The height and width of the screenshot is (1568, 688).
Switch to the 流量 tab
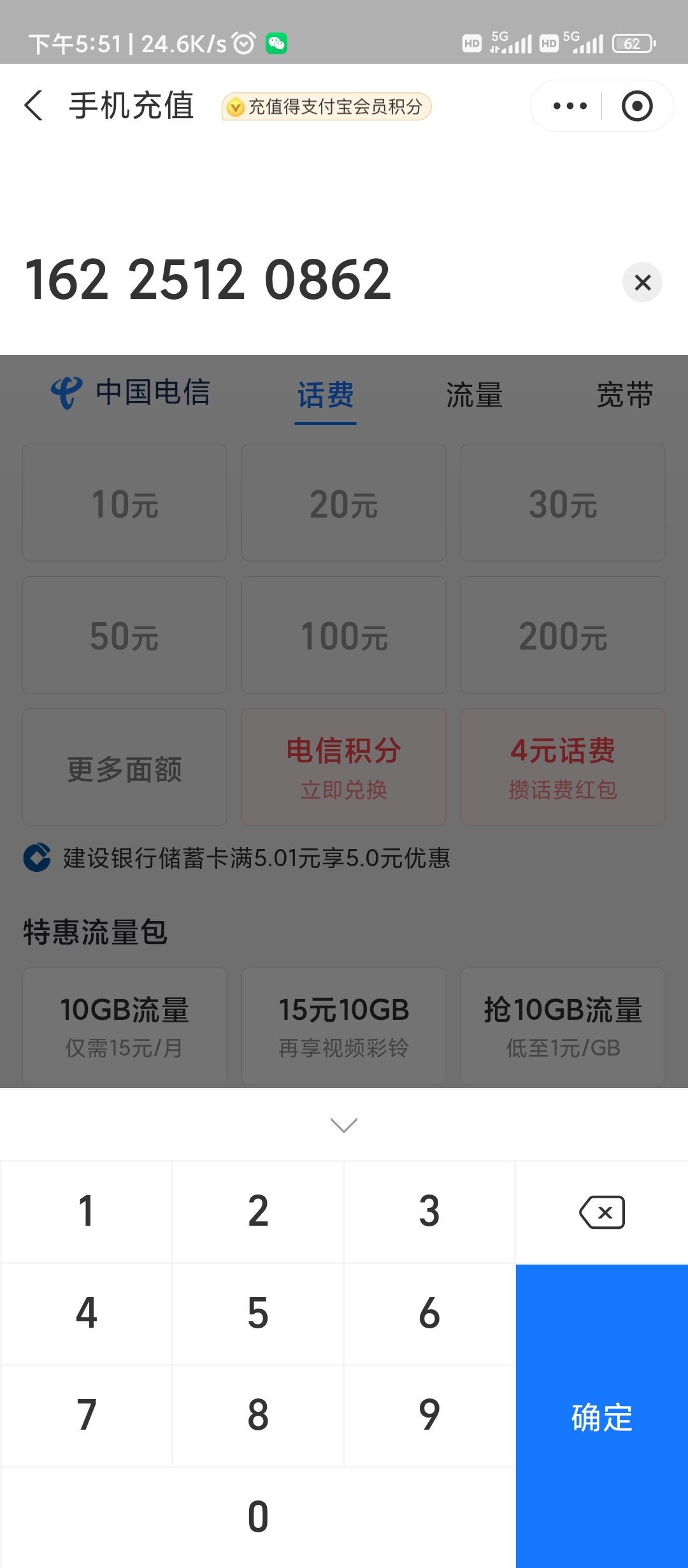(475, 395)
